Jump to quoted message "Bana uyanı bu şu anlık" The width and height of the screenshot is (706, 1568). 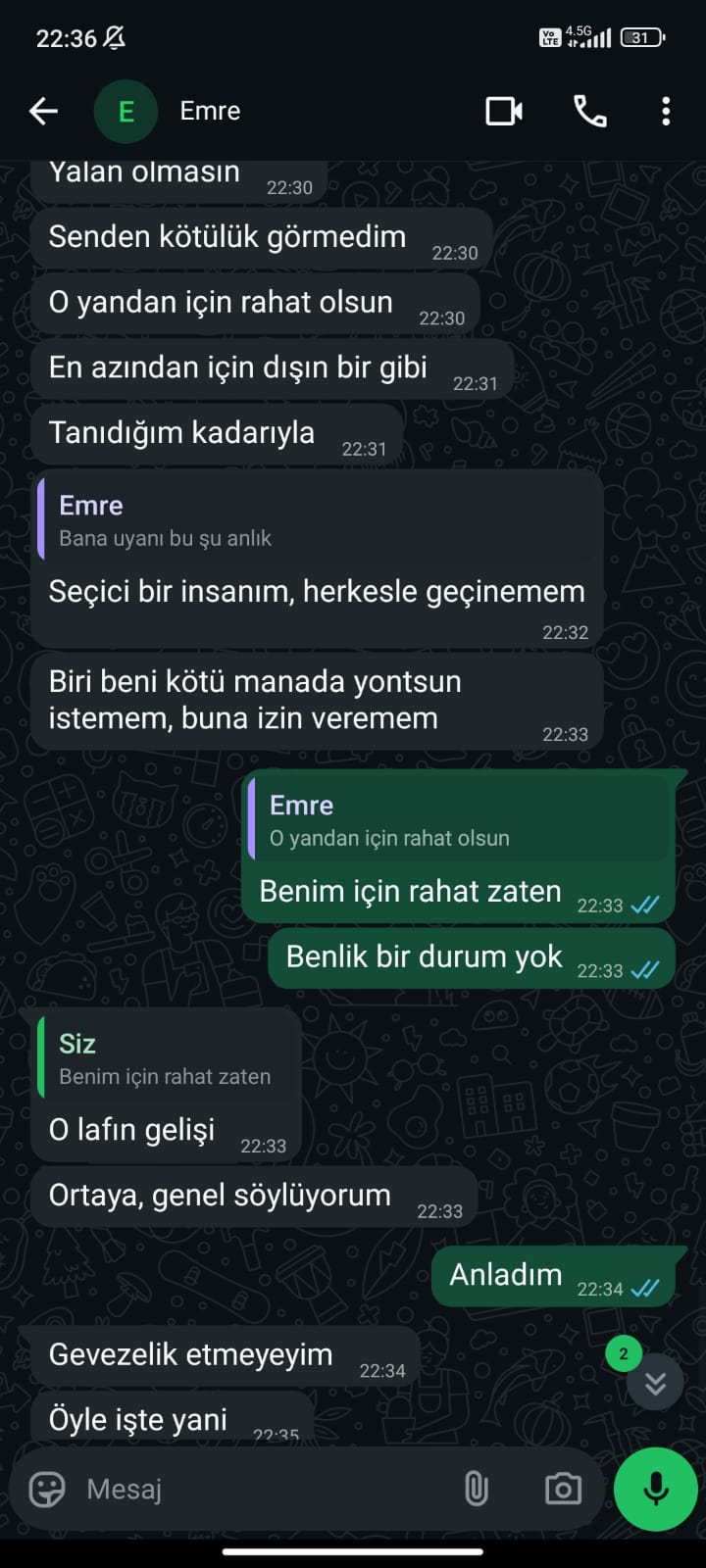click(316, 520)
